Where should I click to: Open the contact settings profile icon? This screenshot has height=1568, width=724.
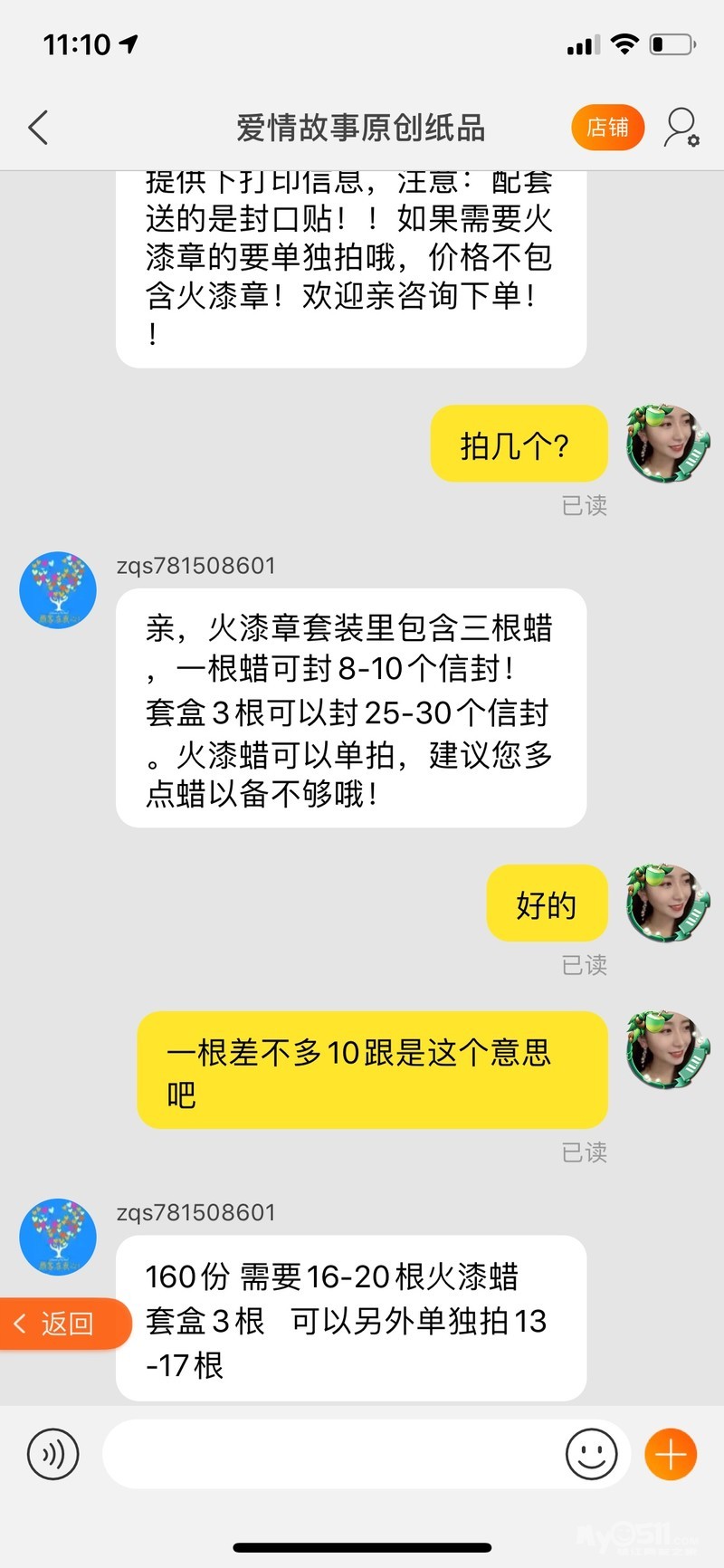coord(681,128)
